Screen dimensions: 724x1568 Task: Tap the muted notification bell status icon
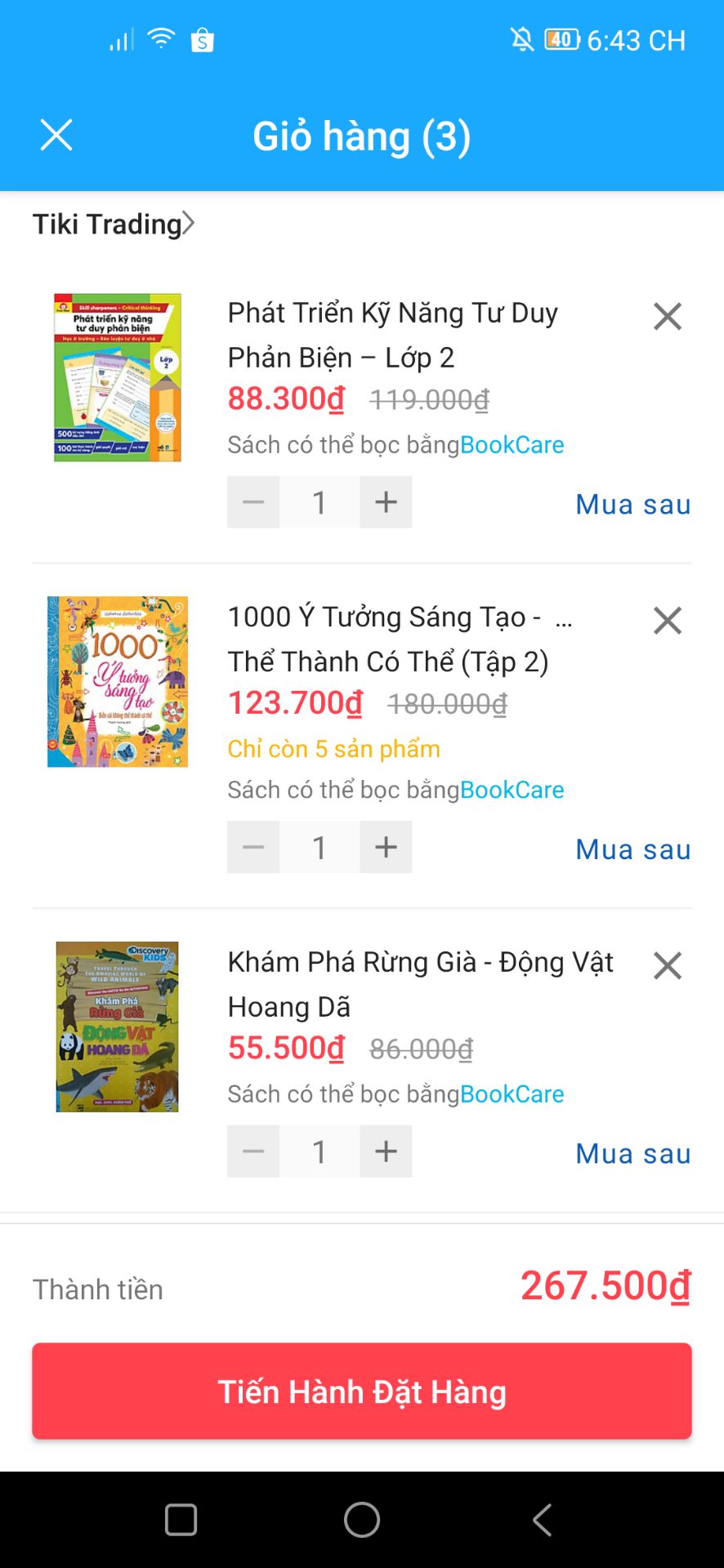click(x=521, y=38)
